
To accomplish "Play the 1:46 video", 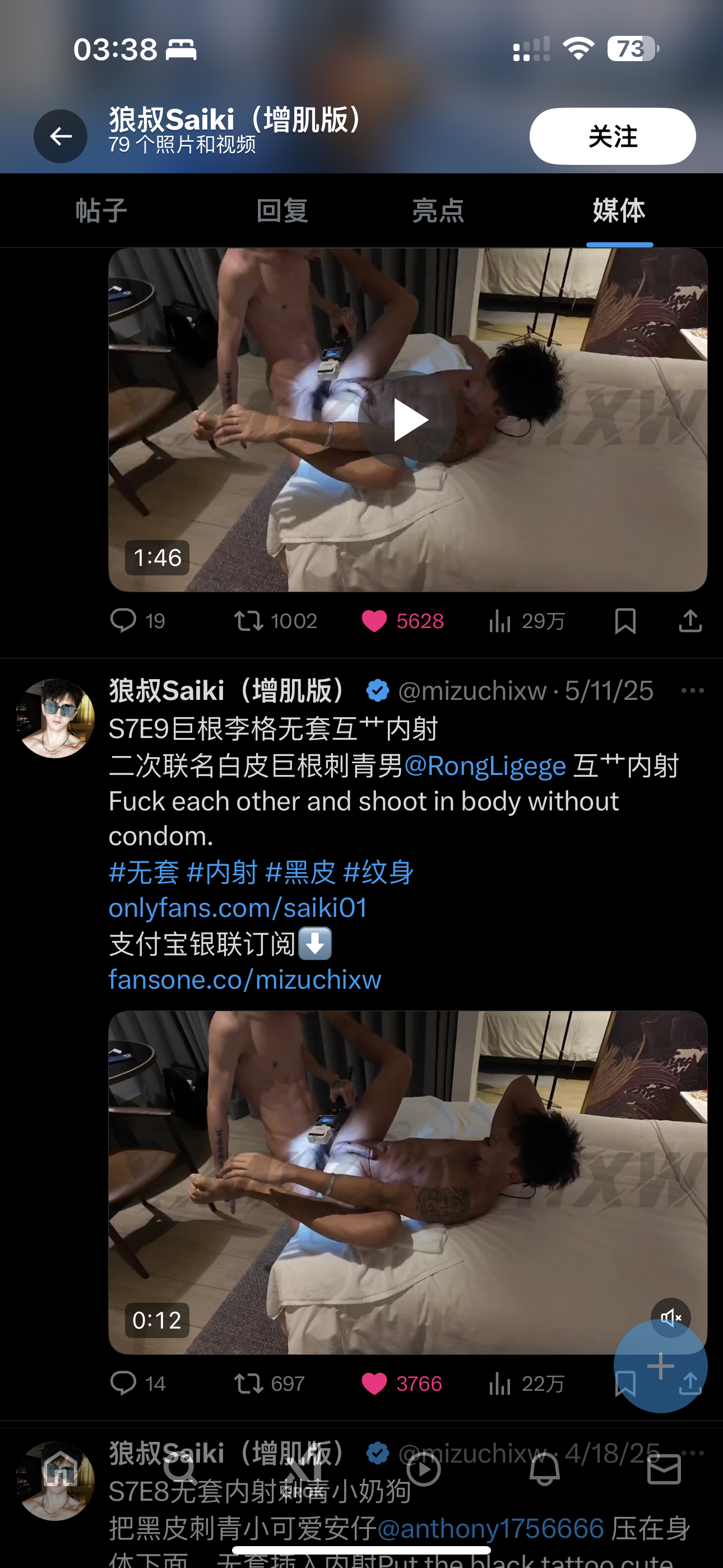I will click(407, 420).
